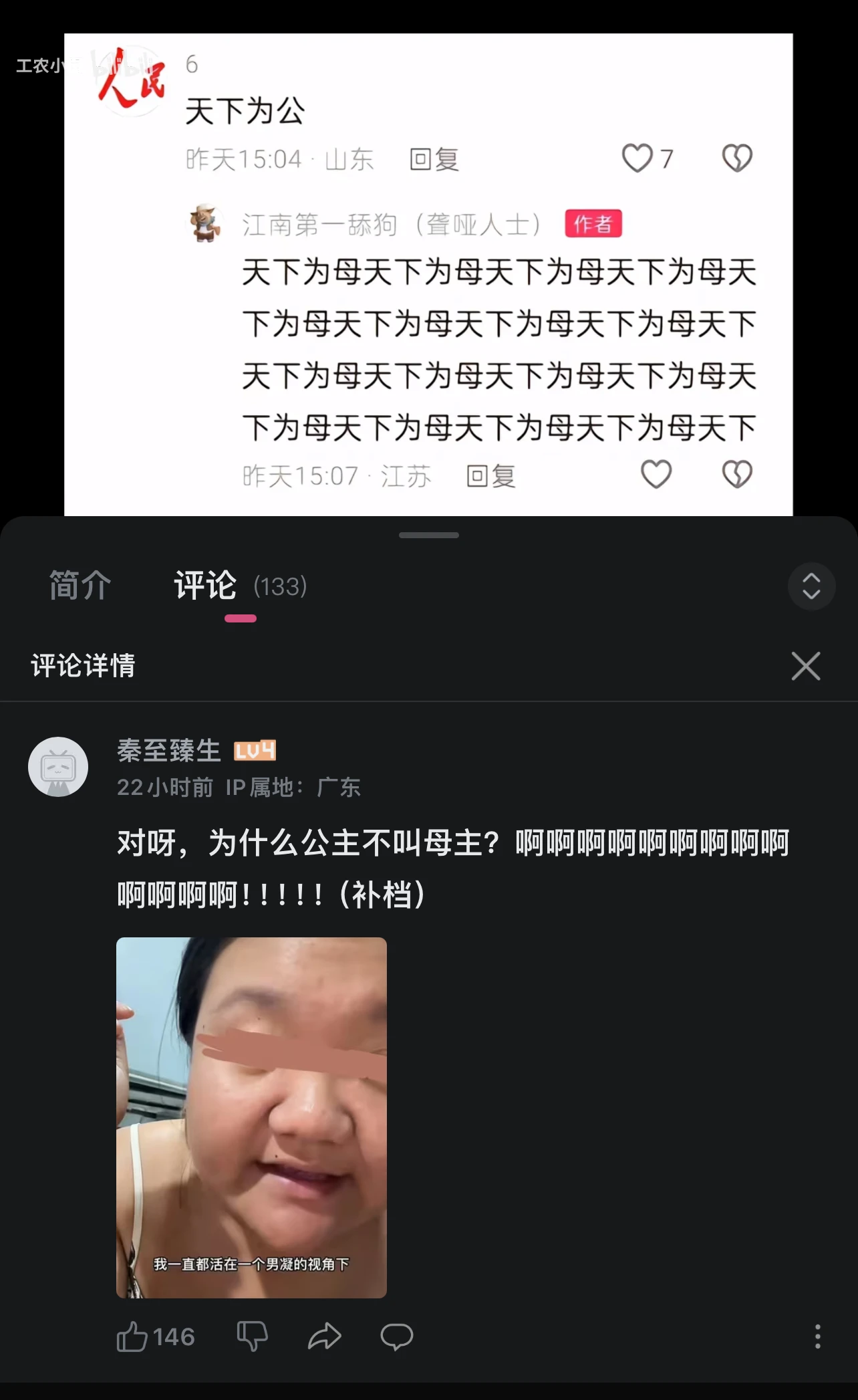858x1400 pixels.
Task: Share 秦至臻生's comment
Action: (324, 1337)
